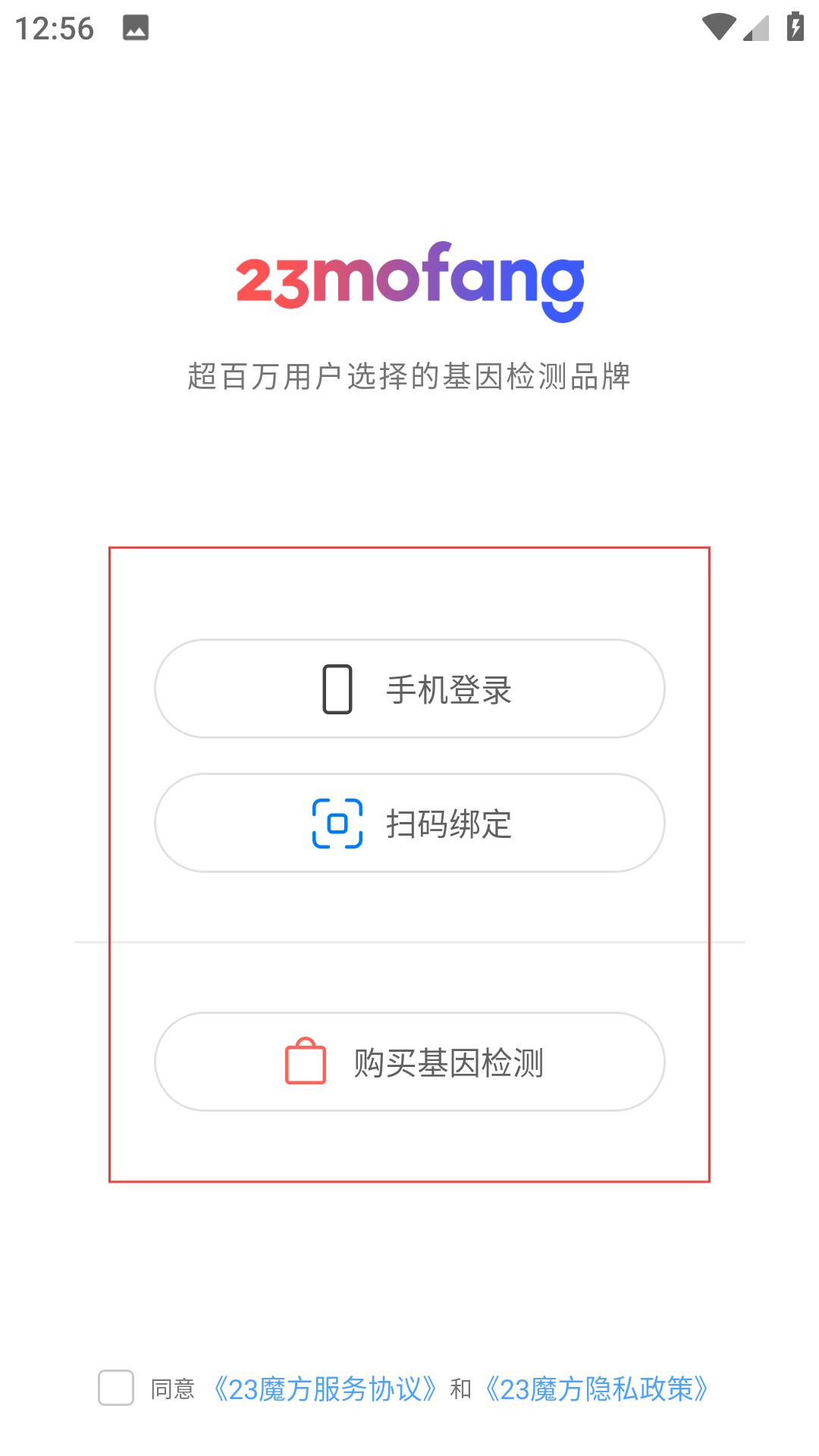Open the 《23魔方服务协议》 link
819x1456 pixels.
click(x=324, y=1389)
